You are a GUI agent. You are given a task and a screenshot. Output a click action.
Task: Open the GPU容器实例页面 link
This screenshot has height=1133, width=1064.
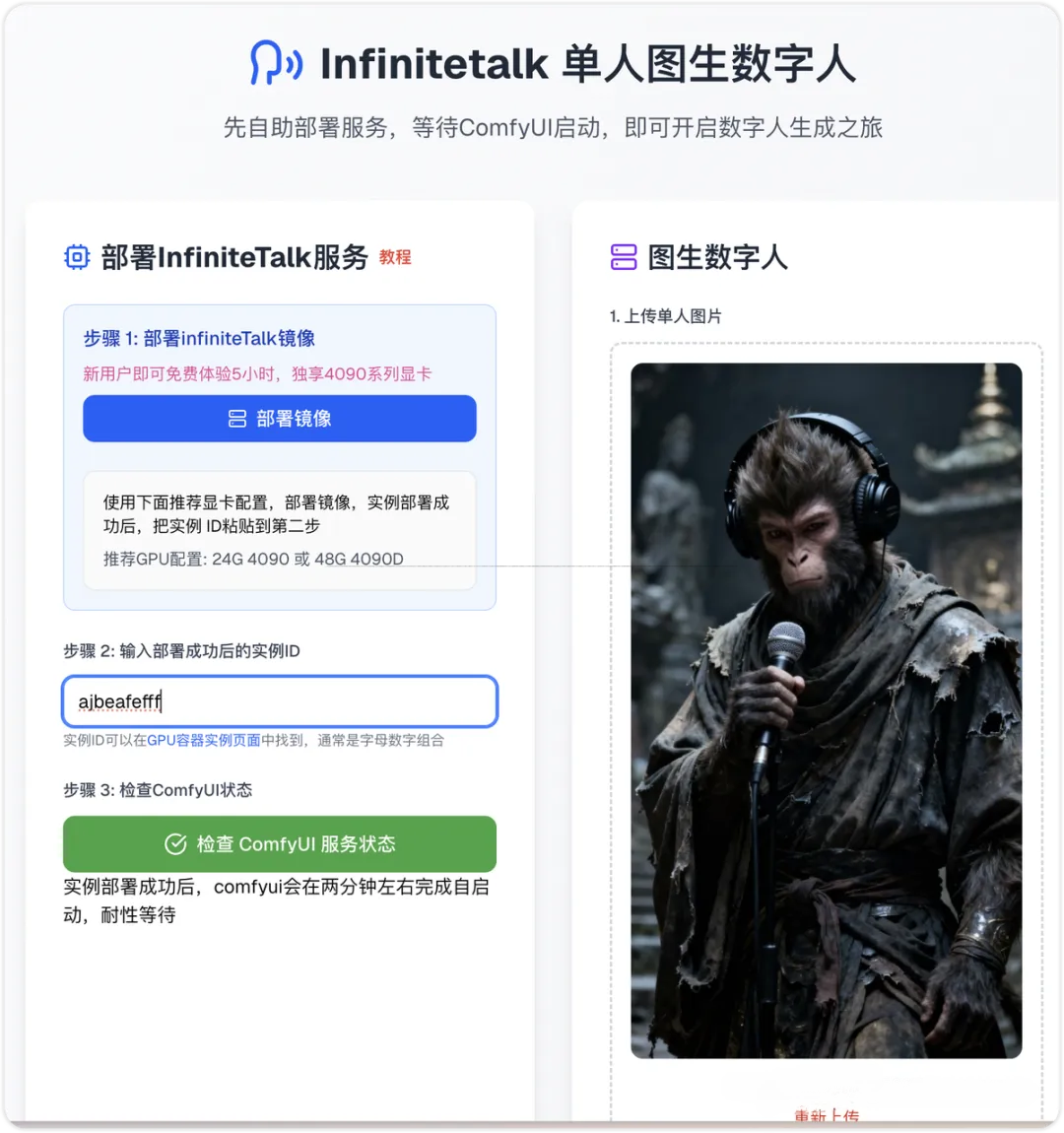204,740
